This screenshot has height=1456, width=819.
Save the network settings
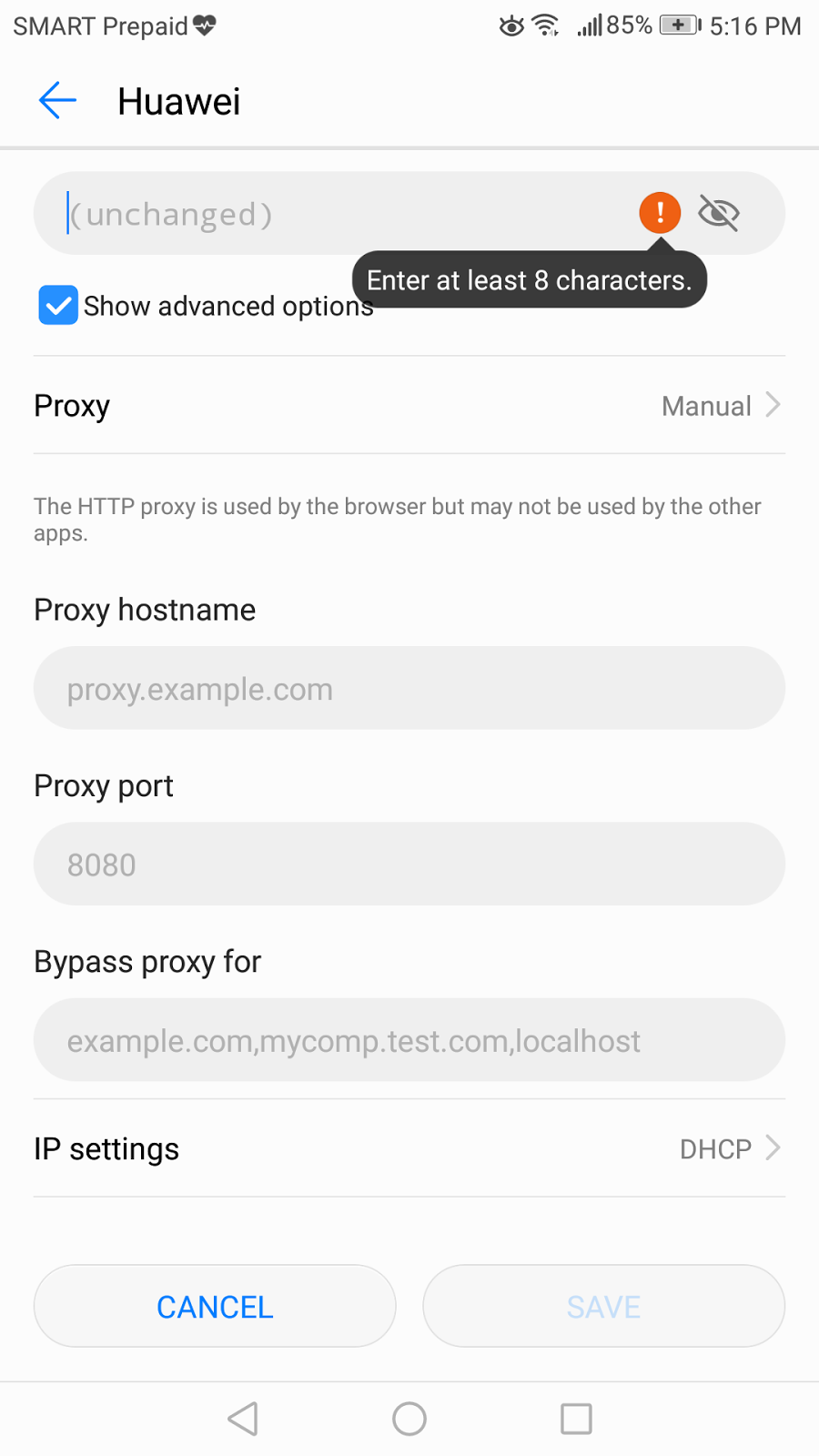click(x=603, y=1306)
